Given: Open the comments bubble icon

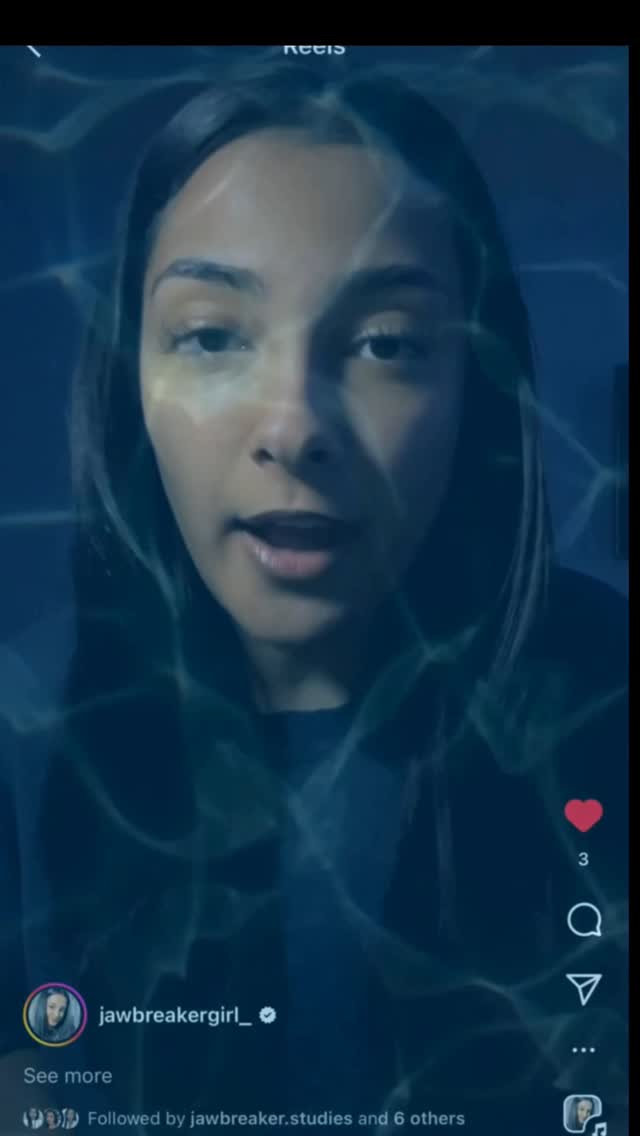Looking at the screenshot, I should coord(583,921).
